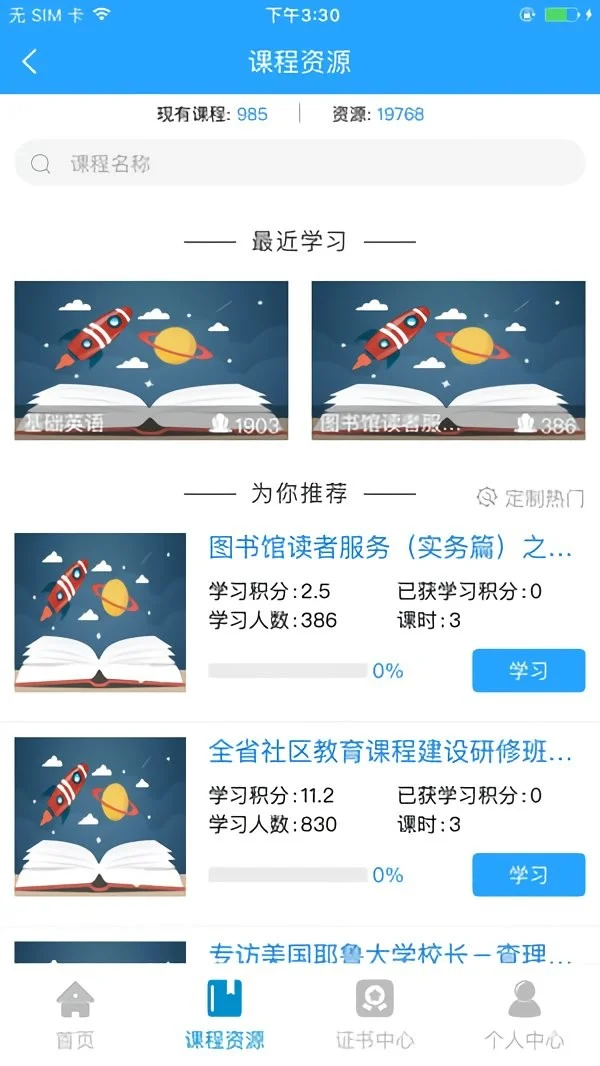This screenshot has height=1066, width=600.
Task: Open the 个人中心 tab
Action: [x=524, y=1015]
